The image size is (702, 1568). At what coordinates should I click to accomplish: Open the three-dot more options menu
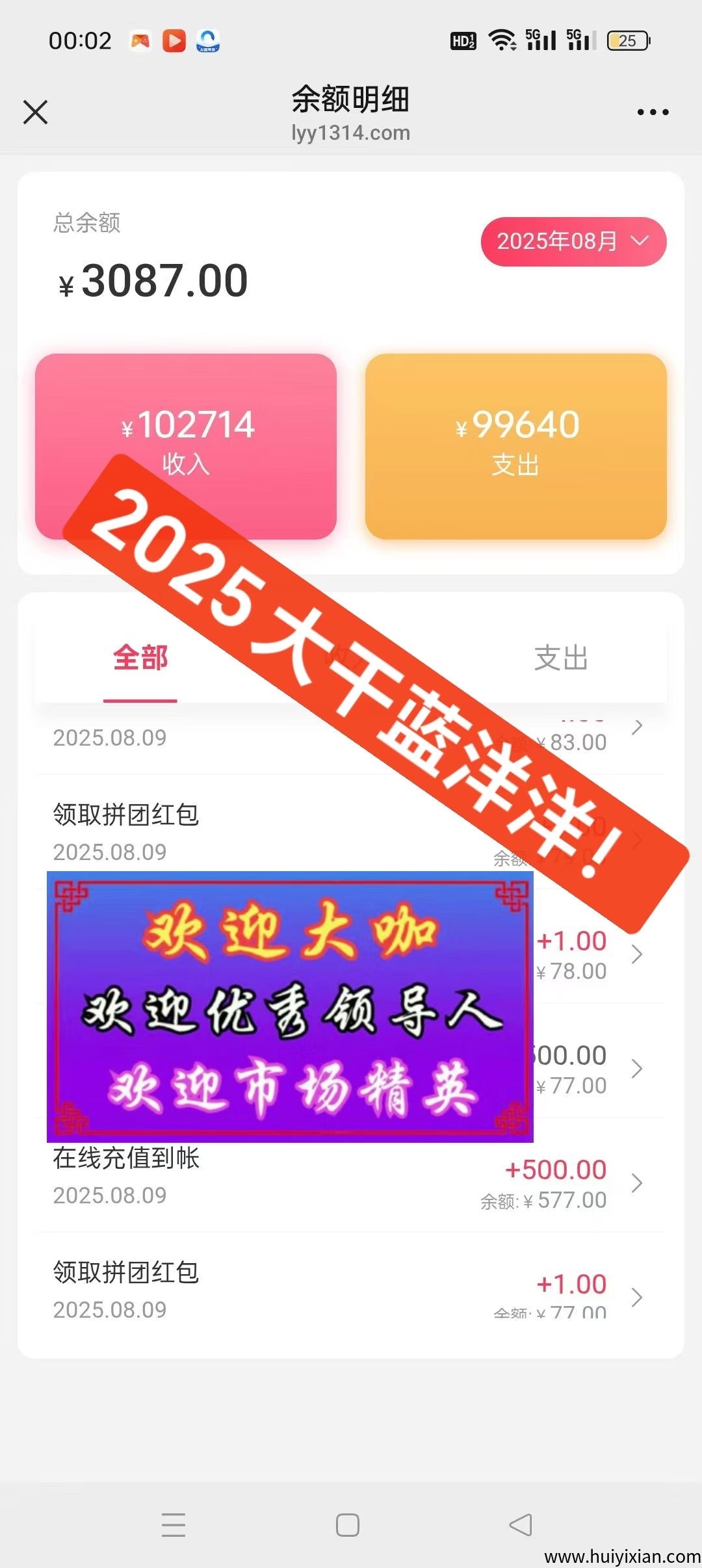pos(652,112)
